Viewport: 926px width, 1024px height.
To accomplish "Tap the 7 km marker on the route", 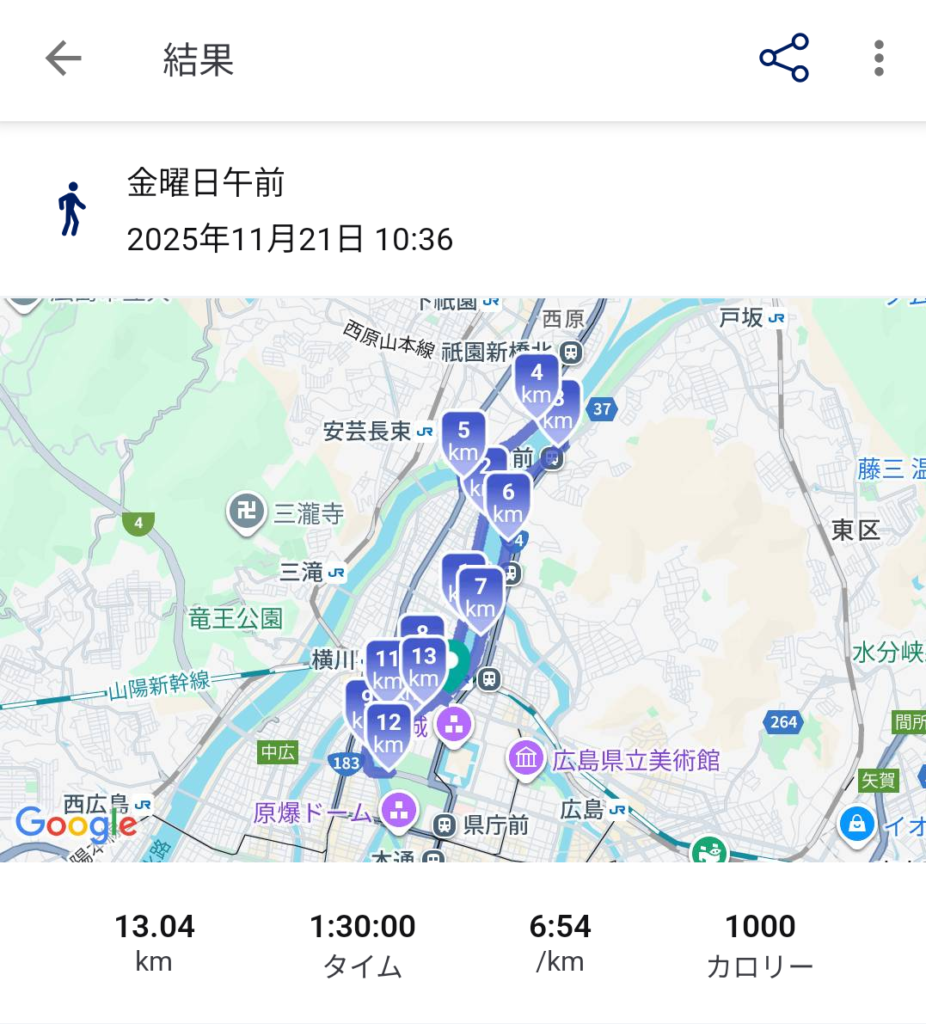I will click(x=480, y=596).
